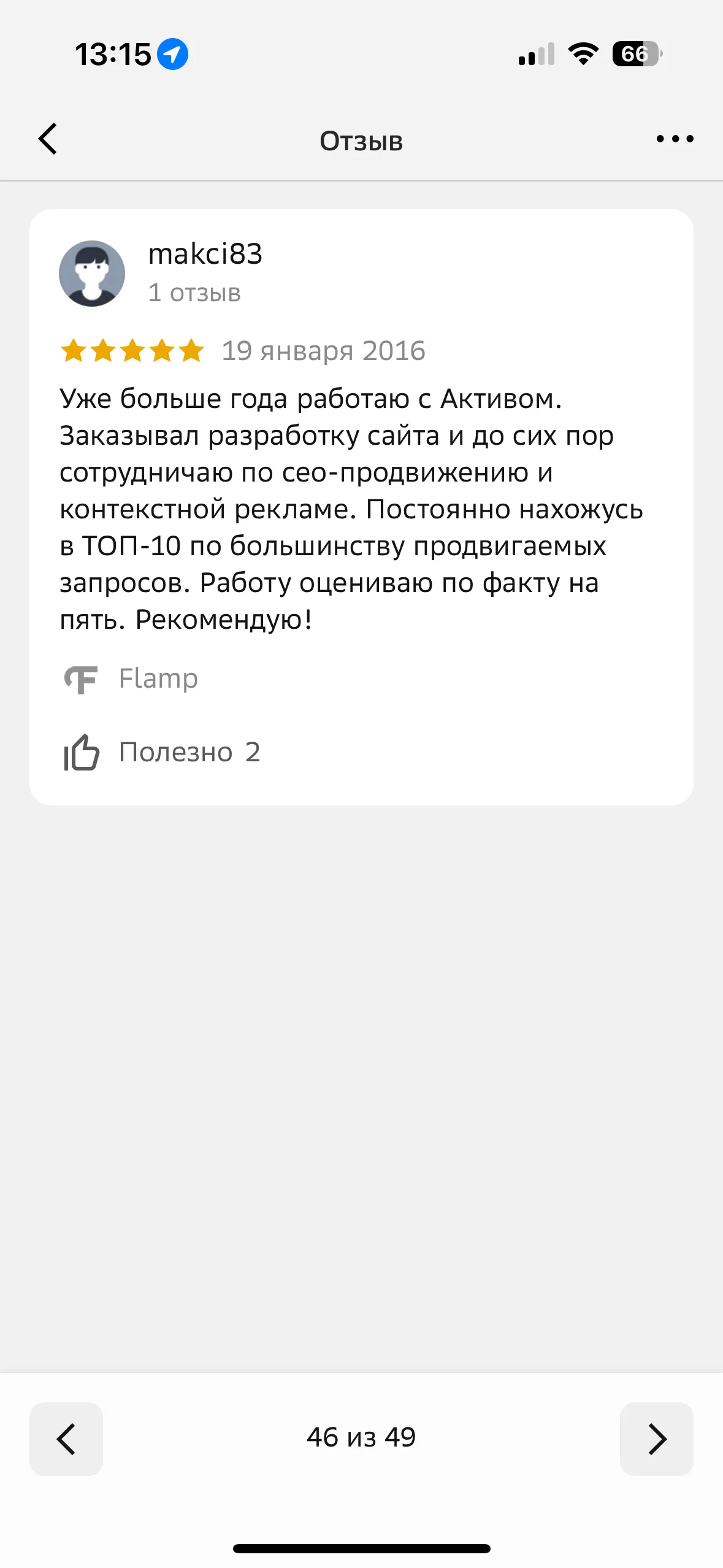The width and height of the screenshot is (723, 1568).
Task: Advance to the next review
Action: point(656,1439)
